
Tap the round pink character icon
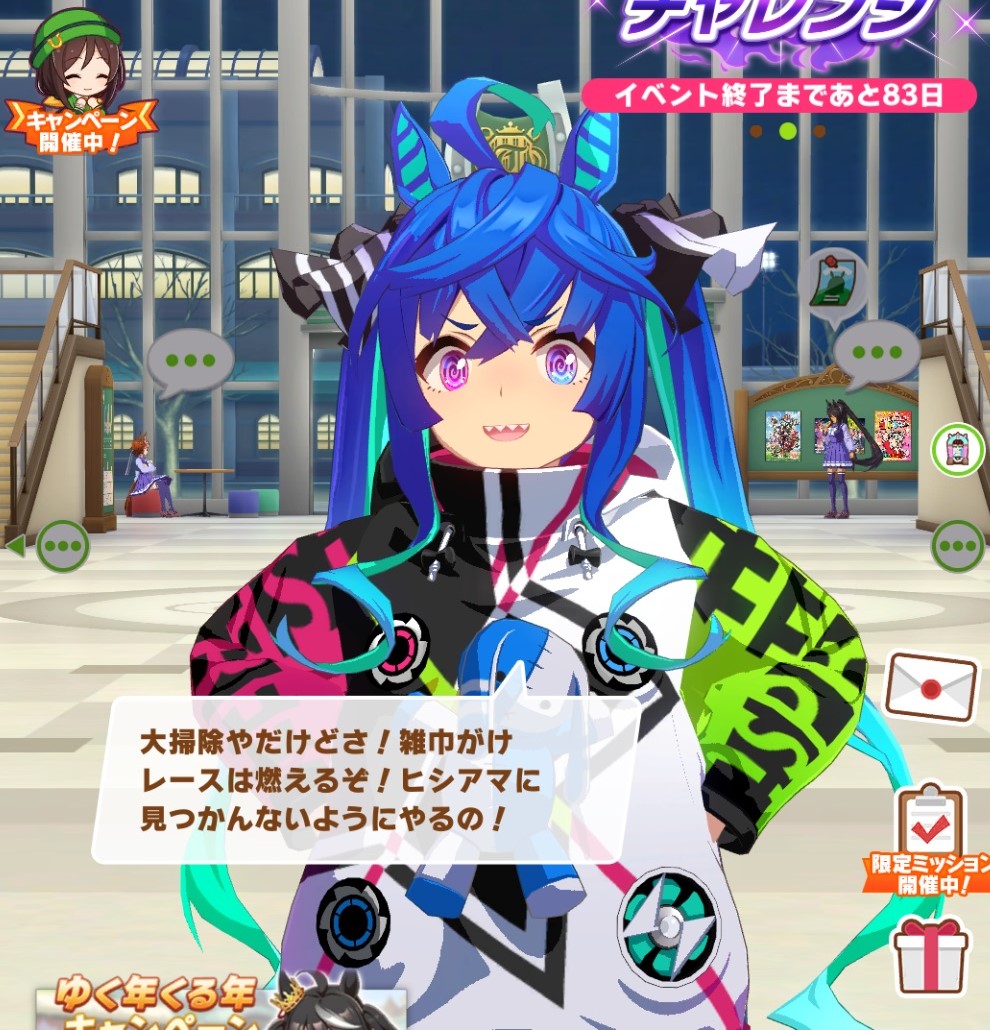958,449
